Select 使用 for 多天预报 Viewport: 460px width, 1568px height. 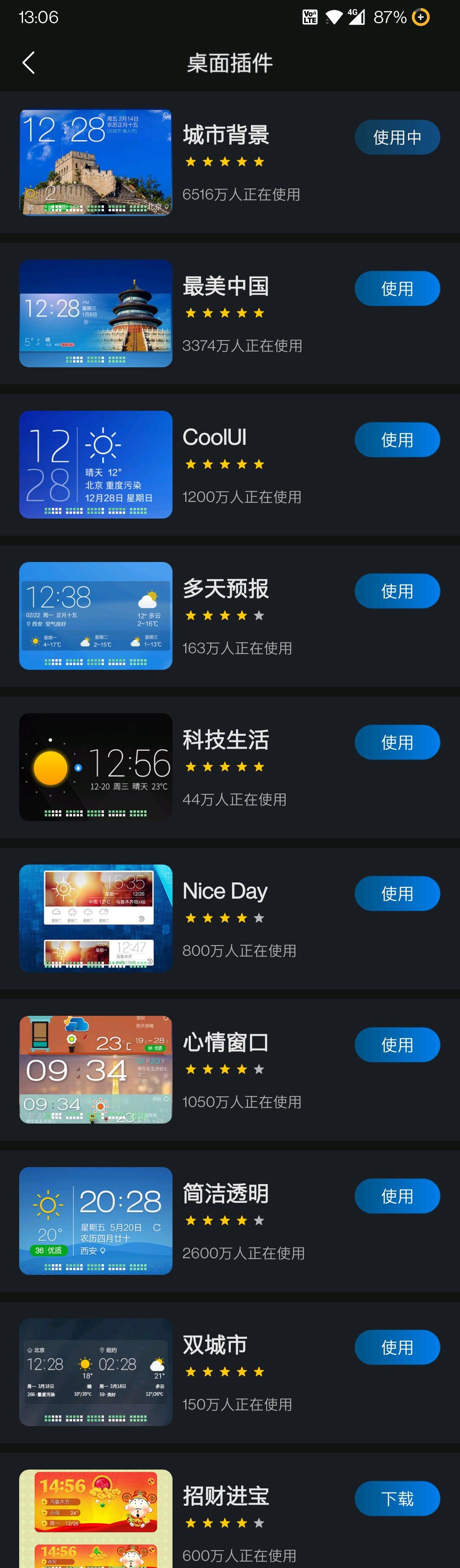(397, 591)
